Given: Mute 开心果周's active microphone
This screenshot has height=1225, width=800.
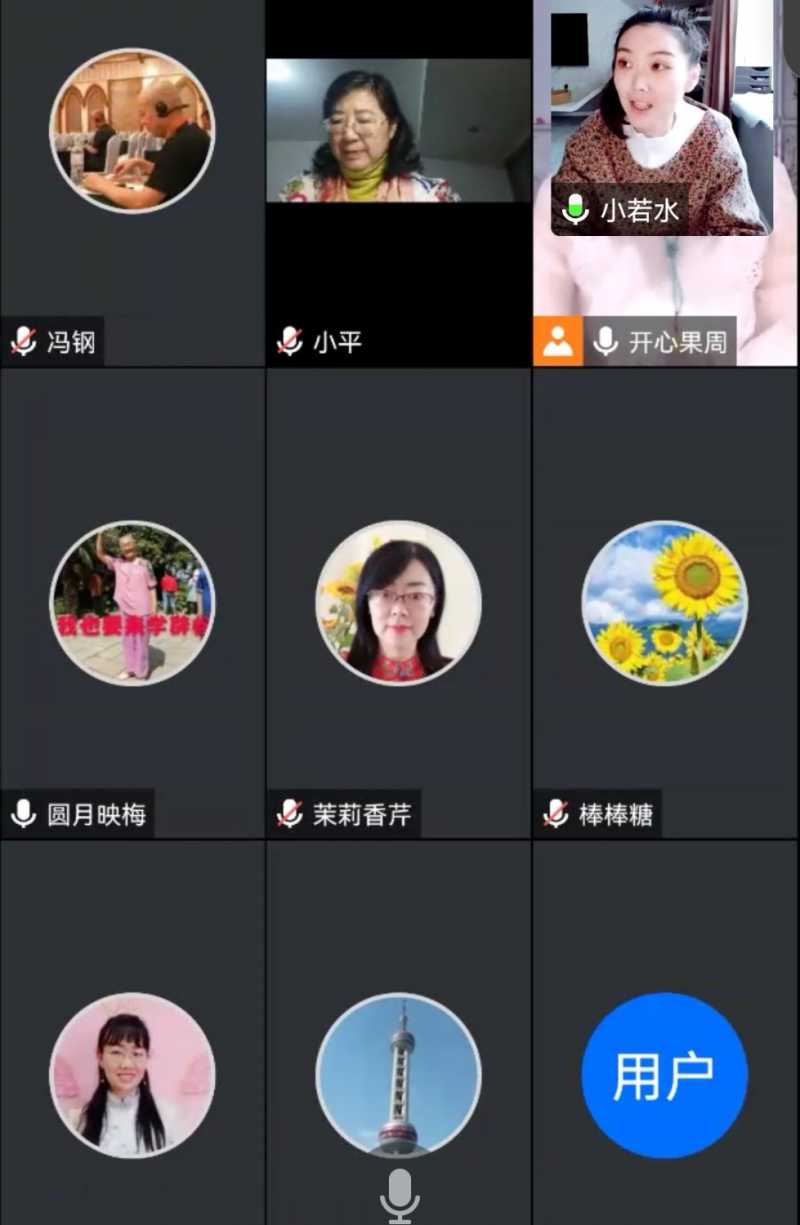Looking at the screenshot, I should (x=606, y=341).
